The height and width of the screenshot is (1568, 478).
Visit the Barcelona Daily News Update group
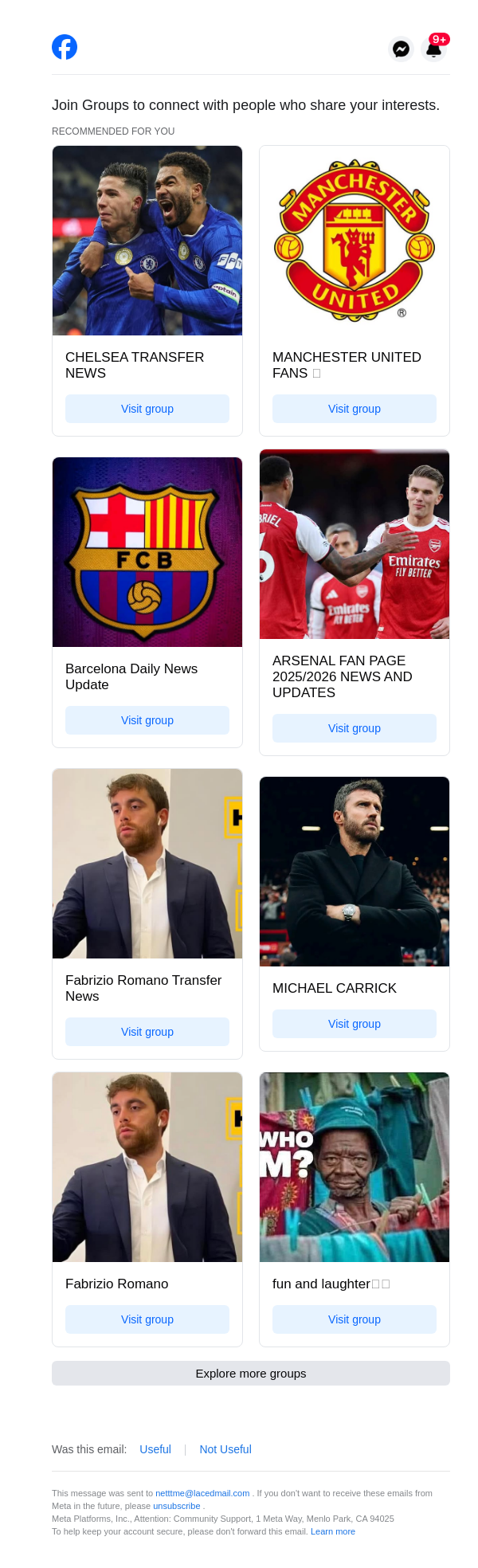point(147,720)
